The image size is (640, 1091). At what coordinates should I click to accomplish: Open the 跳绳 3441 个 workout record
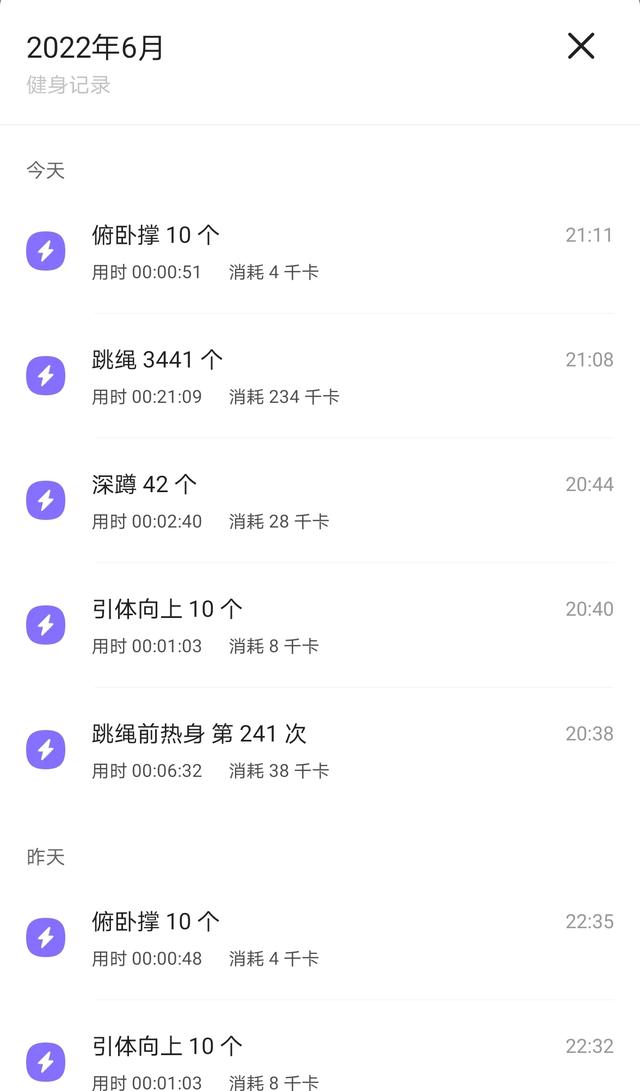pos(320,376)
